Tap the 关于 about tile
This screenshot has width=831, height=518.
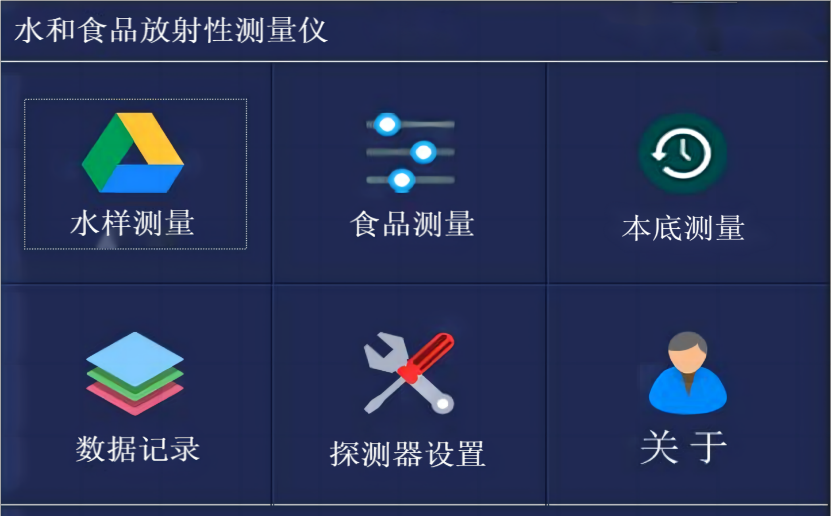pos(686,396)
